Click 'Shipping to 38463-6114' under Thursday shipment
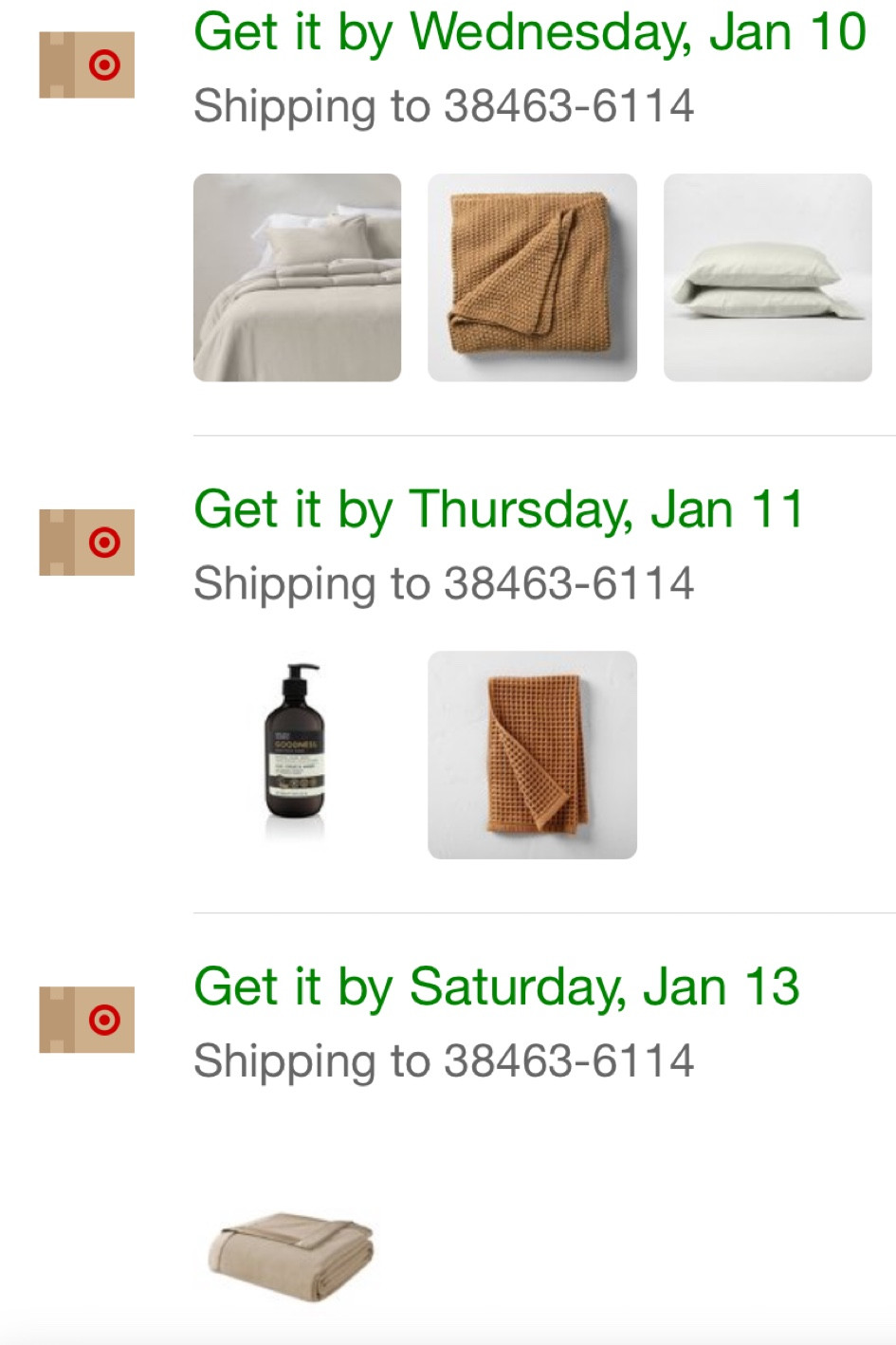The image size is (896, 1345). click(x=446, y=583)
